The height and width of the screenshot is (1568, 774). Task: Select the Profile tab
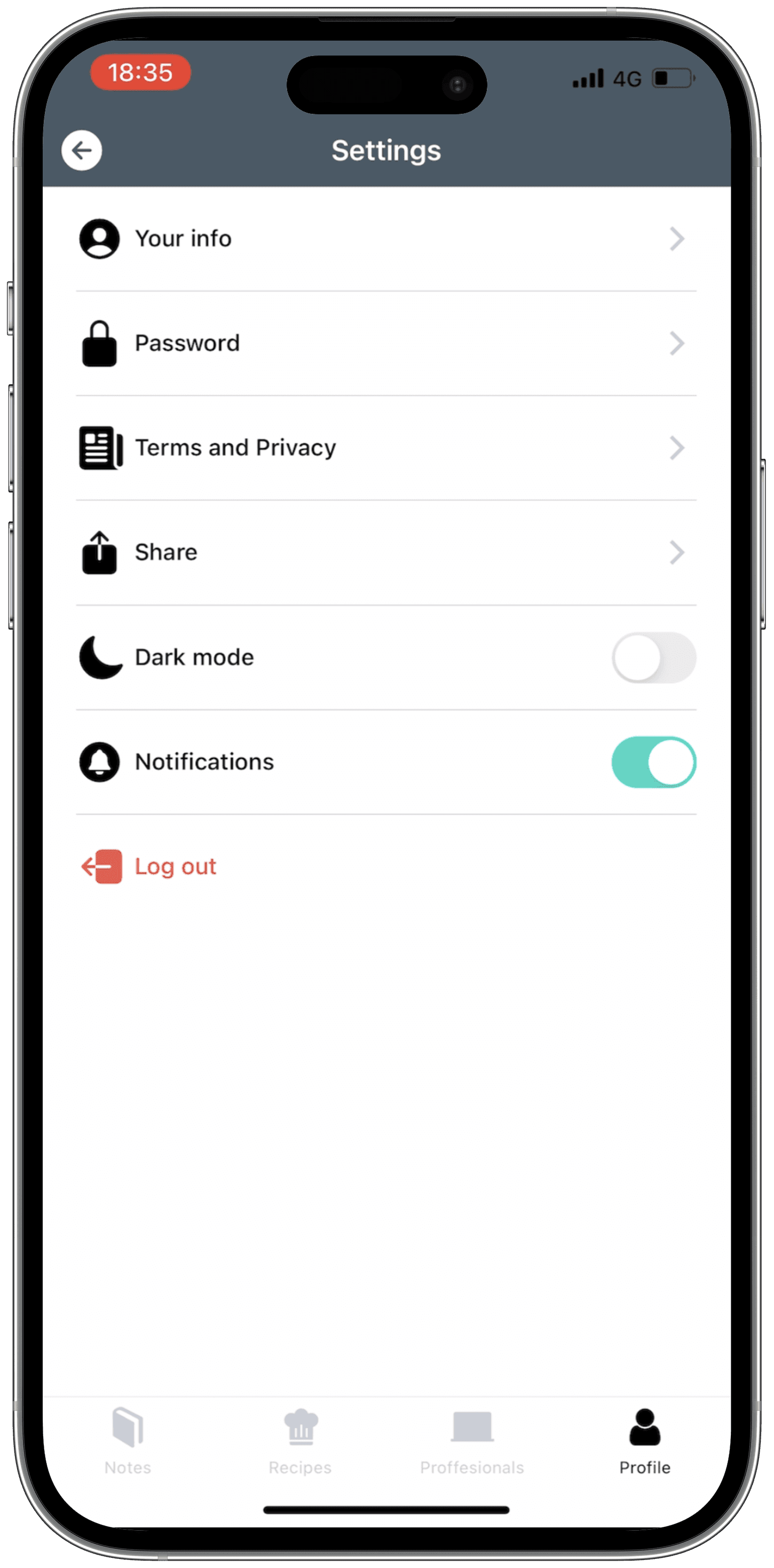pos(644,1440)
